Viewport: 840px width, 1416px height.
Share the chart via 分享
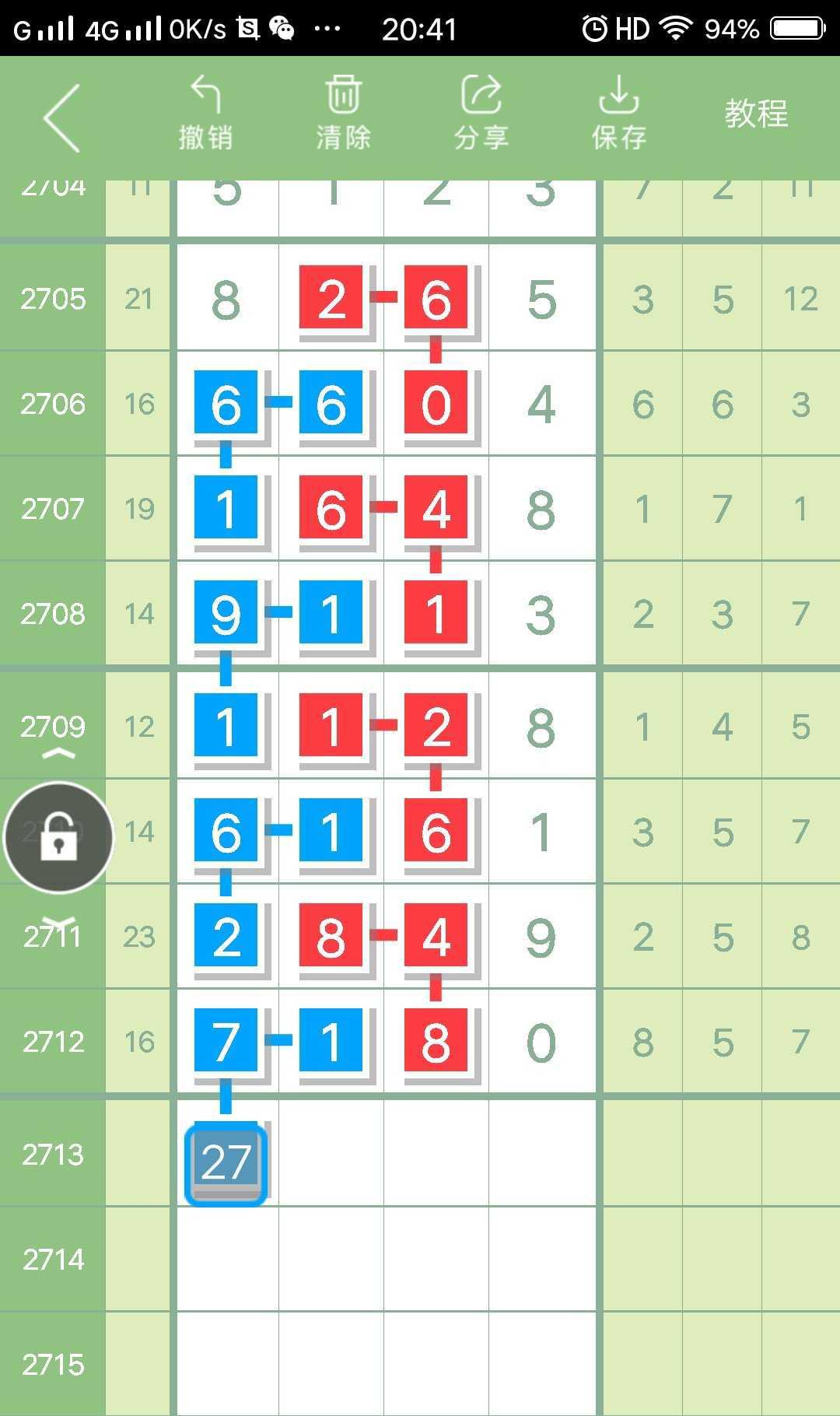[x=481, y=114]
